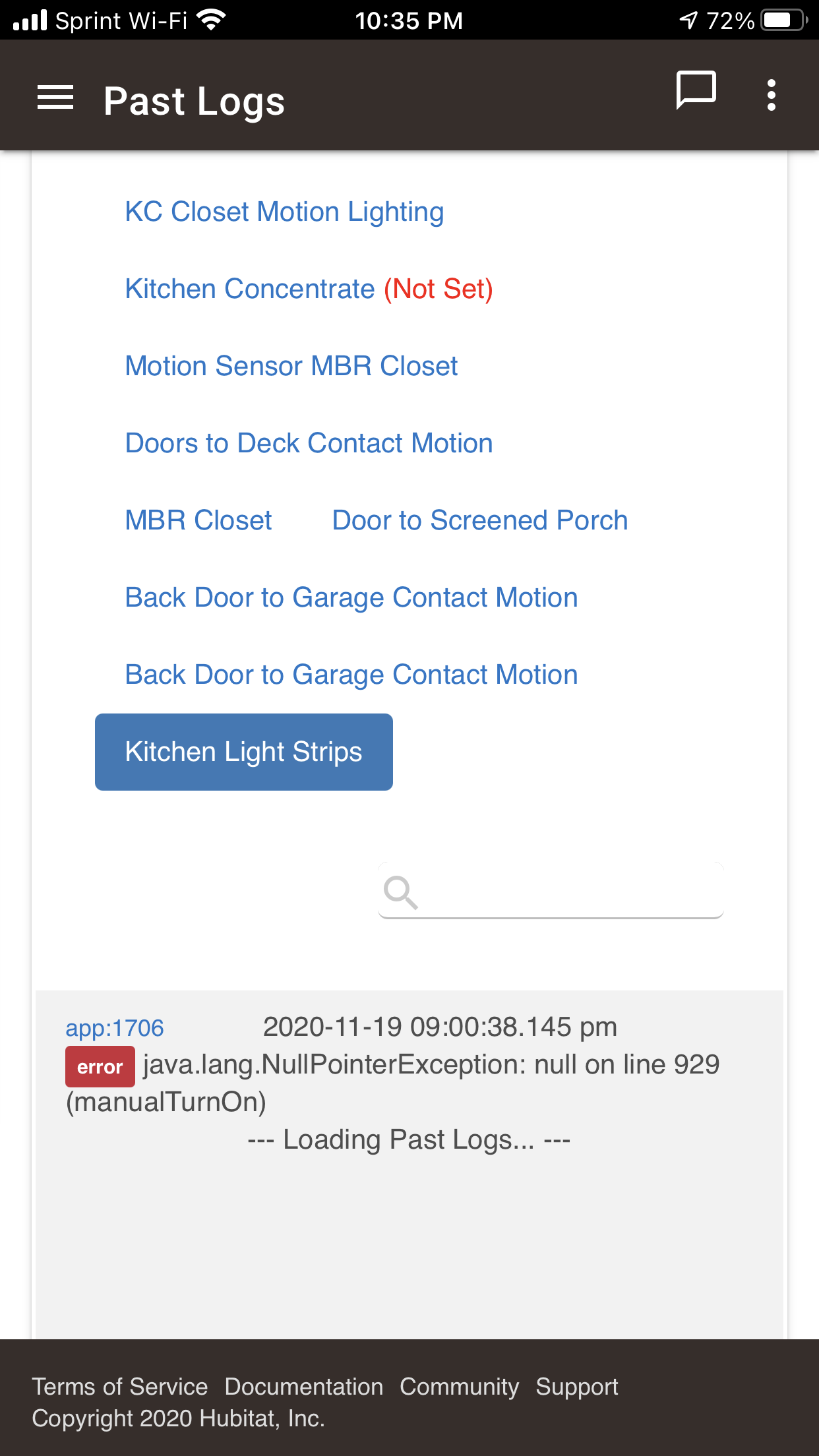Viewport: 819px width, 1456px height.
Task: Select Doors to Deck Contact Motion
Action: [309, 443]
